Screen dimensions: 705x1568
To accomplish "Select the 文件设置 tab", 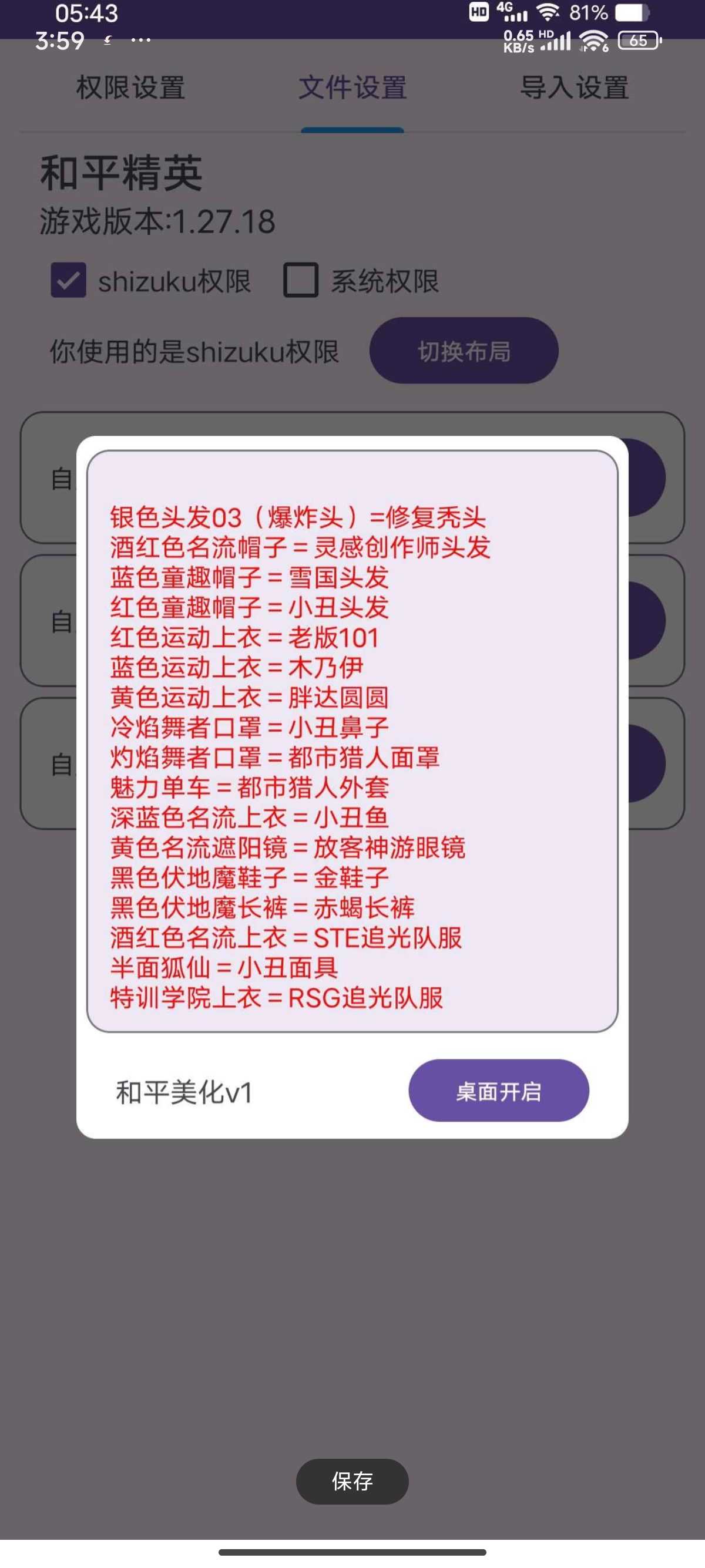I will click(x=352, y=88).
